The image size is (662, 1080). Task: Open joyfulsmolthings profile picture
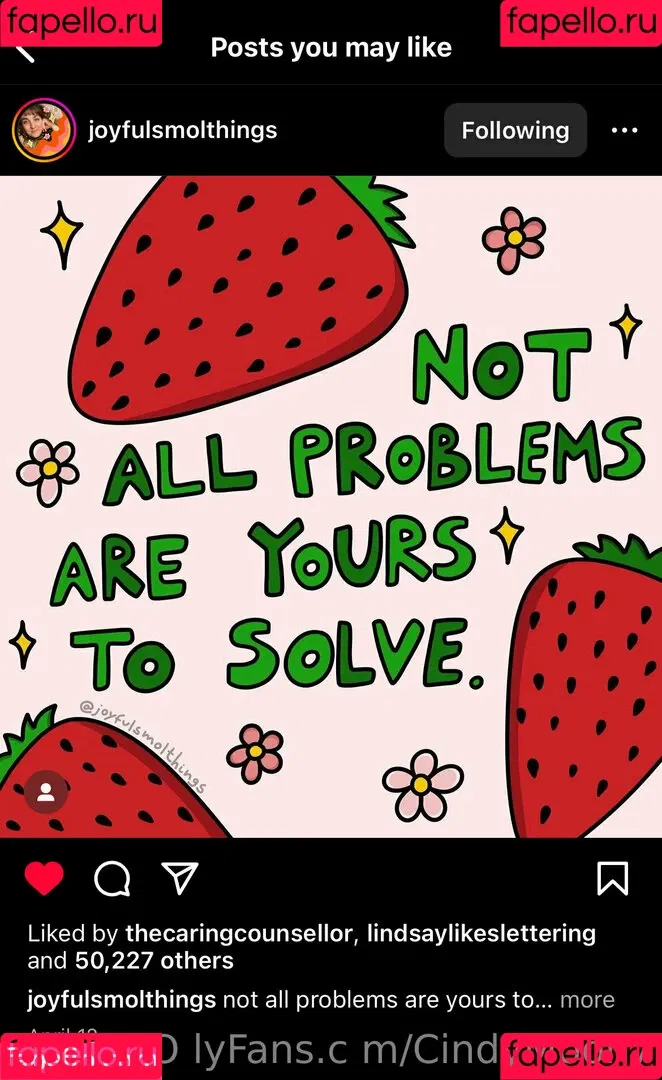coord(43,130)
